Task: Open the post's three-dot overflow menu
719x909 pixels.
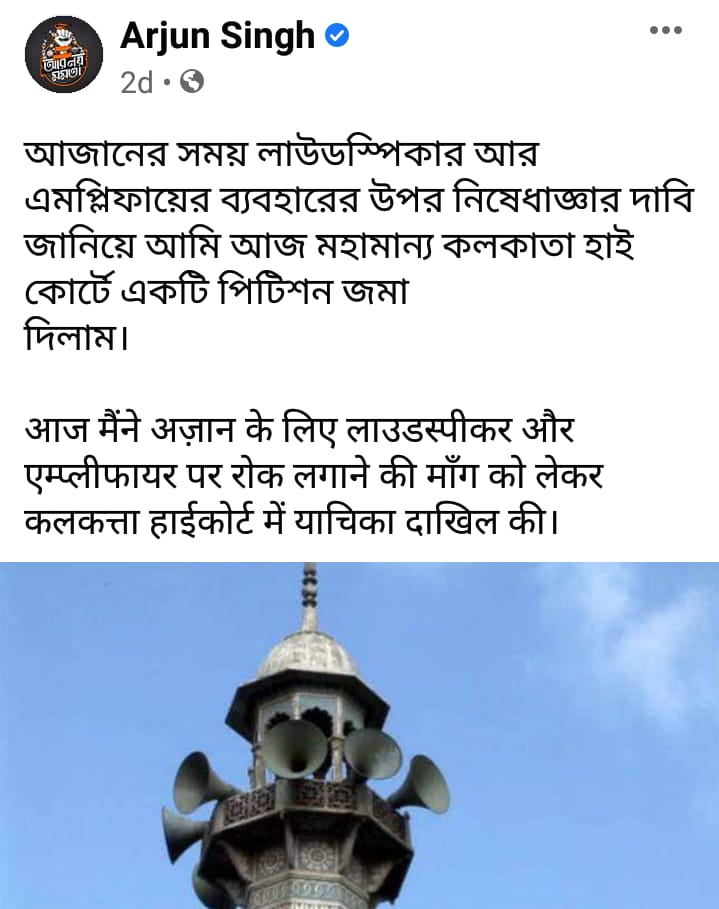Action: (x=665, y=31)
